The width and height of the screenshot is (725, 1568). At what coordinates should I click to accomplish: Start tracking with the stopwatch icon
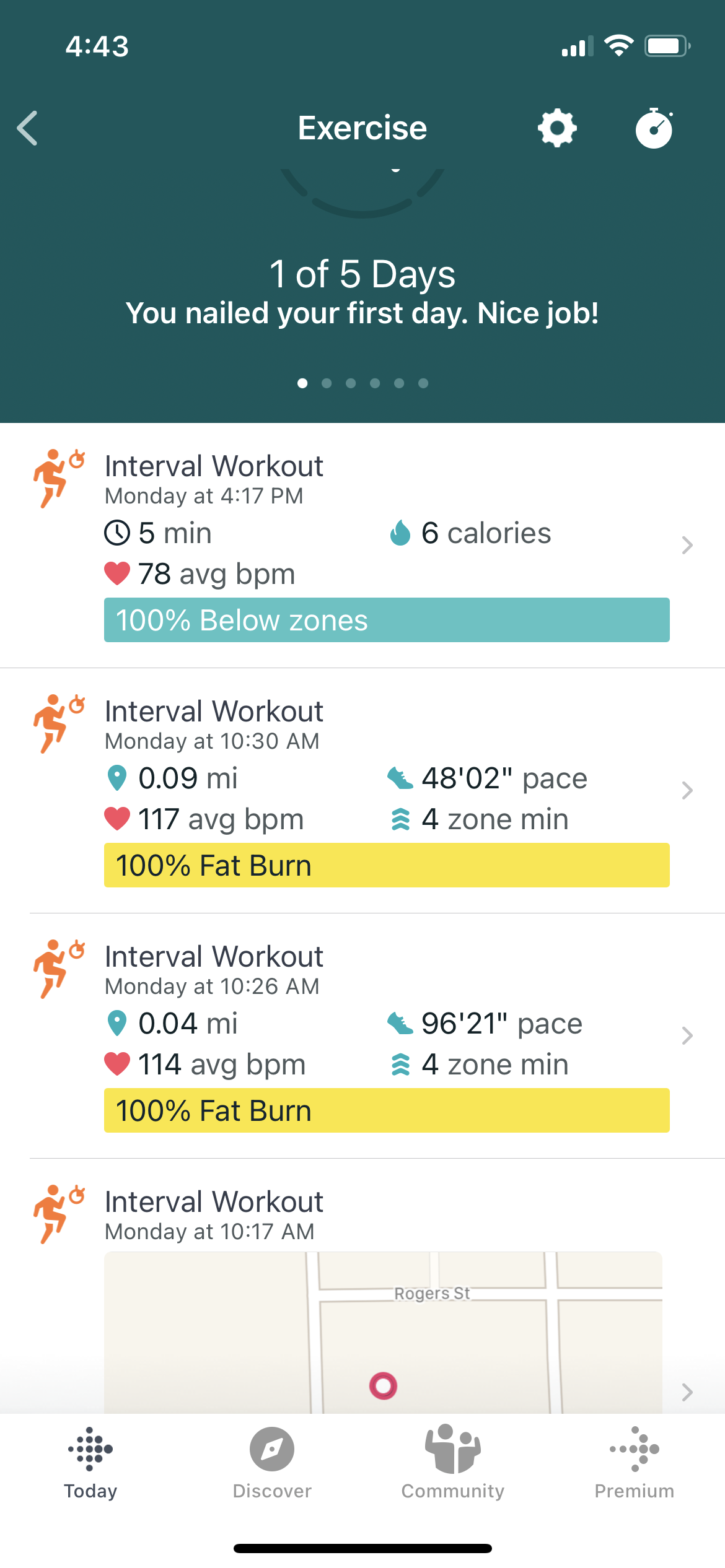654,128
